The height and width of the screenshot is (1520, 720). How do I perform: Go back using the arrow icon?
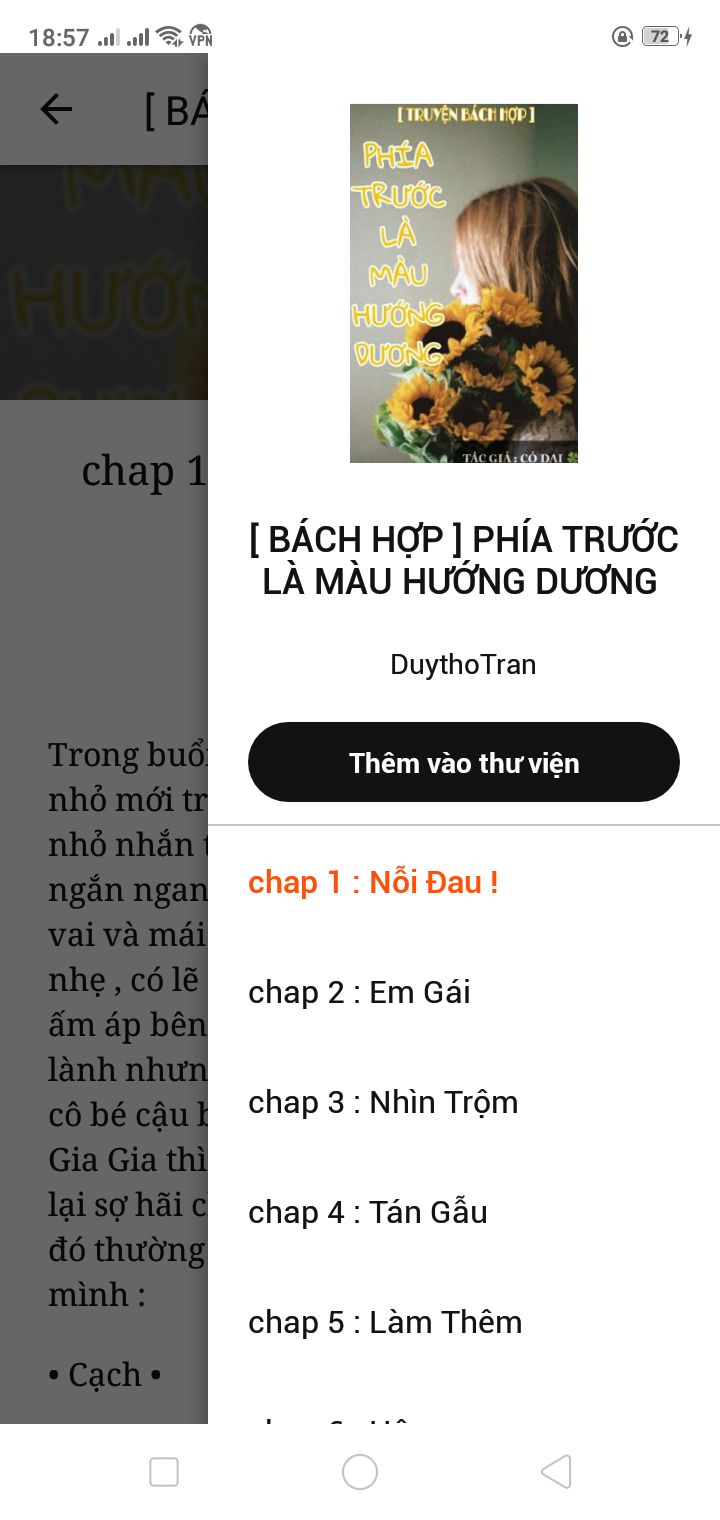(56, 109)
